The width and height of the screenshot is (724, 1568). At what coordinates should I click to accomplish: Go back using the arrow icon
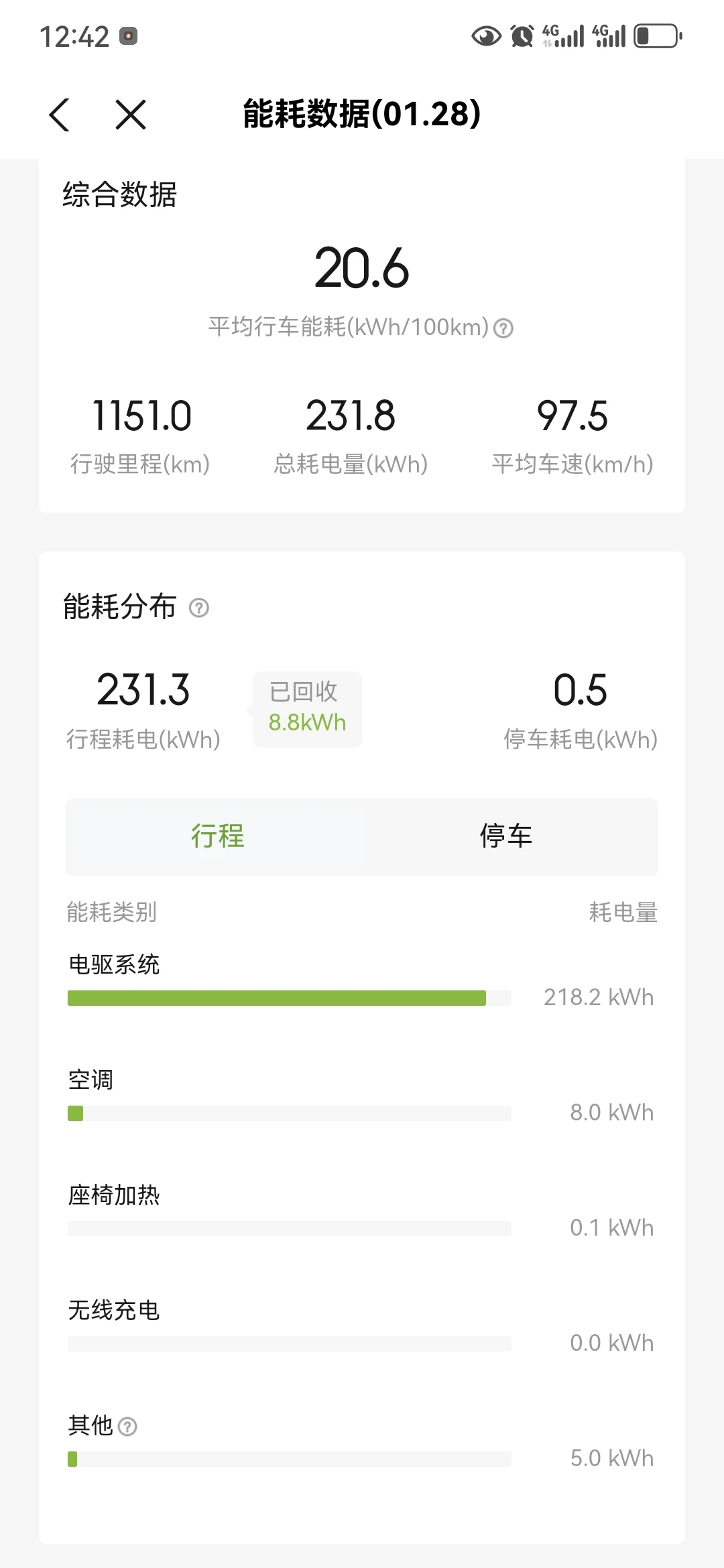pos(59,115)
